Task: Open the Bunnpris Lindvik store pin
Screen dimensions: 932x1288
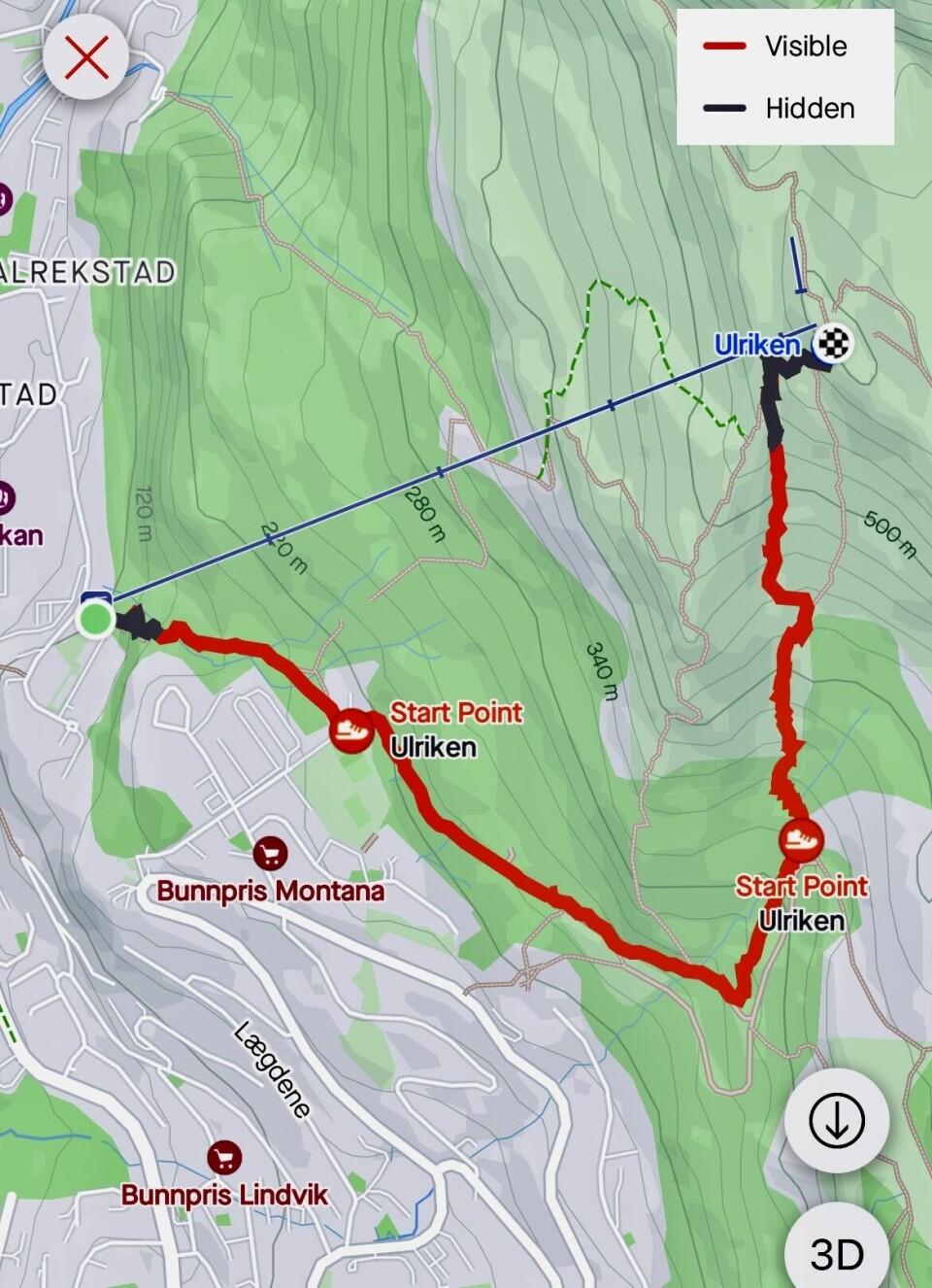Action: click(224, 1158)
